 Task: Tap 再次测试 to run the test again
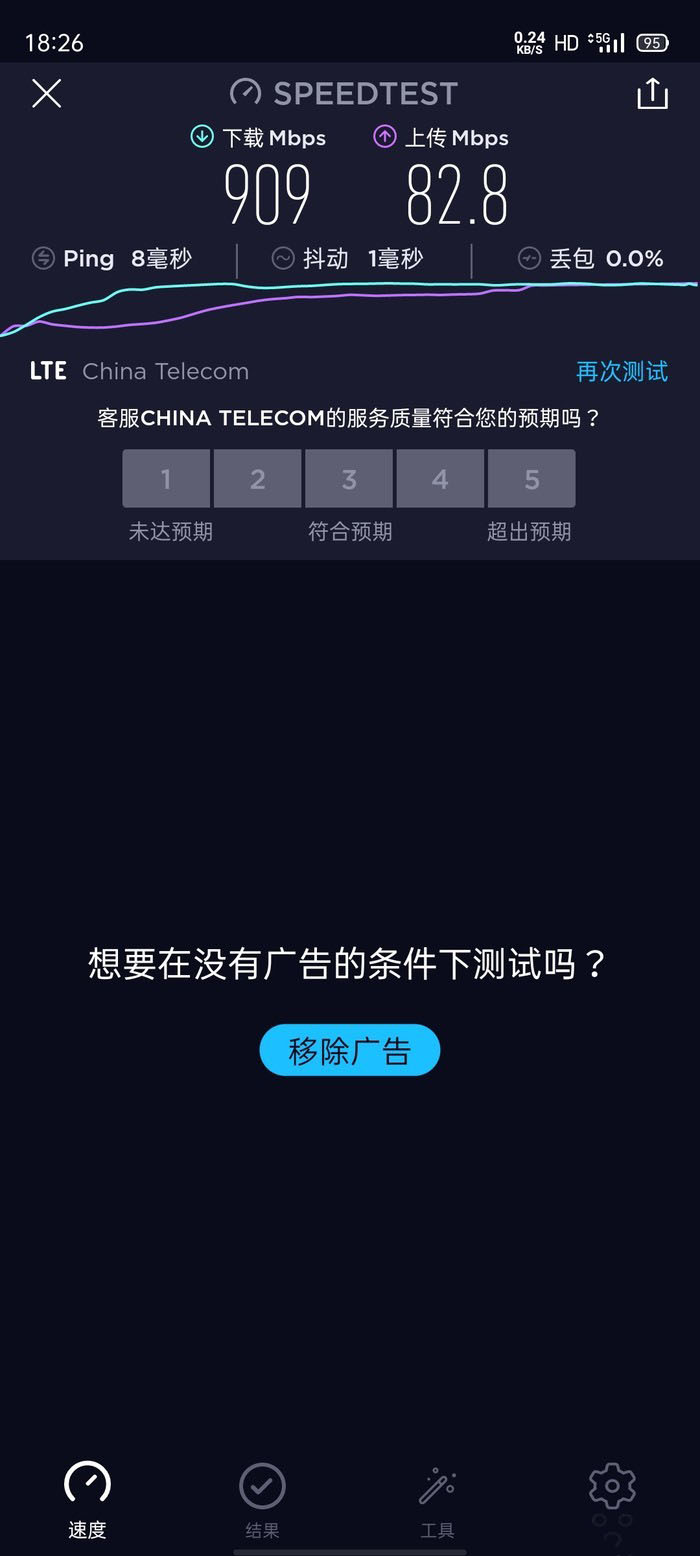(621, 372)
